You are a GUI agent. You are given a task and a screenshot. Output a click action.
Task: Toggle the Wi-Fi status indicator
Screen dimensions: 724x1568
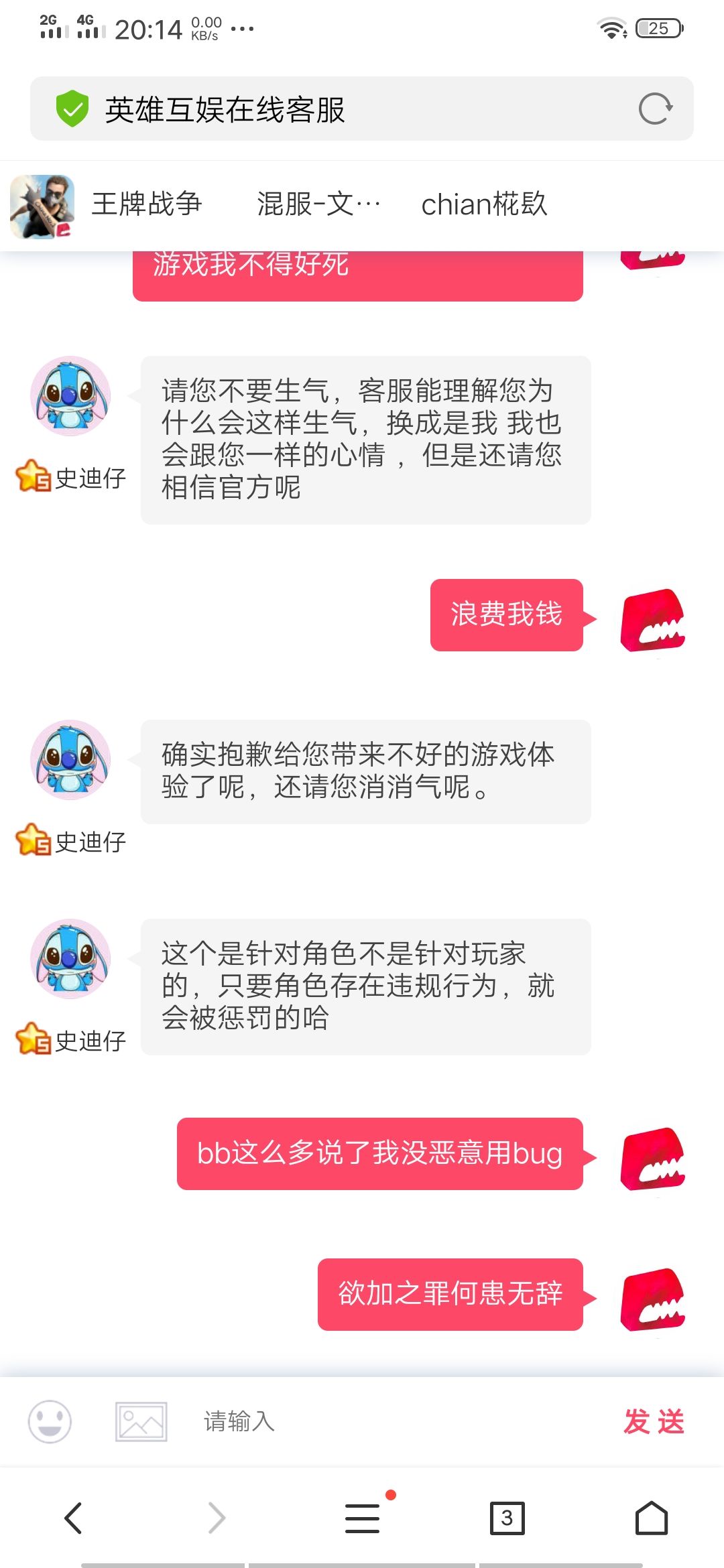pos(611,28)
